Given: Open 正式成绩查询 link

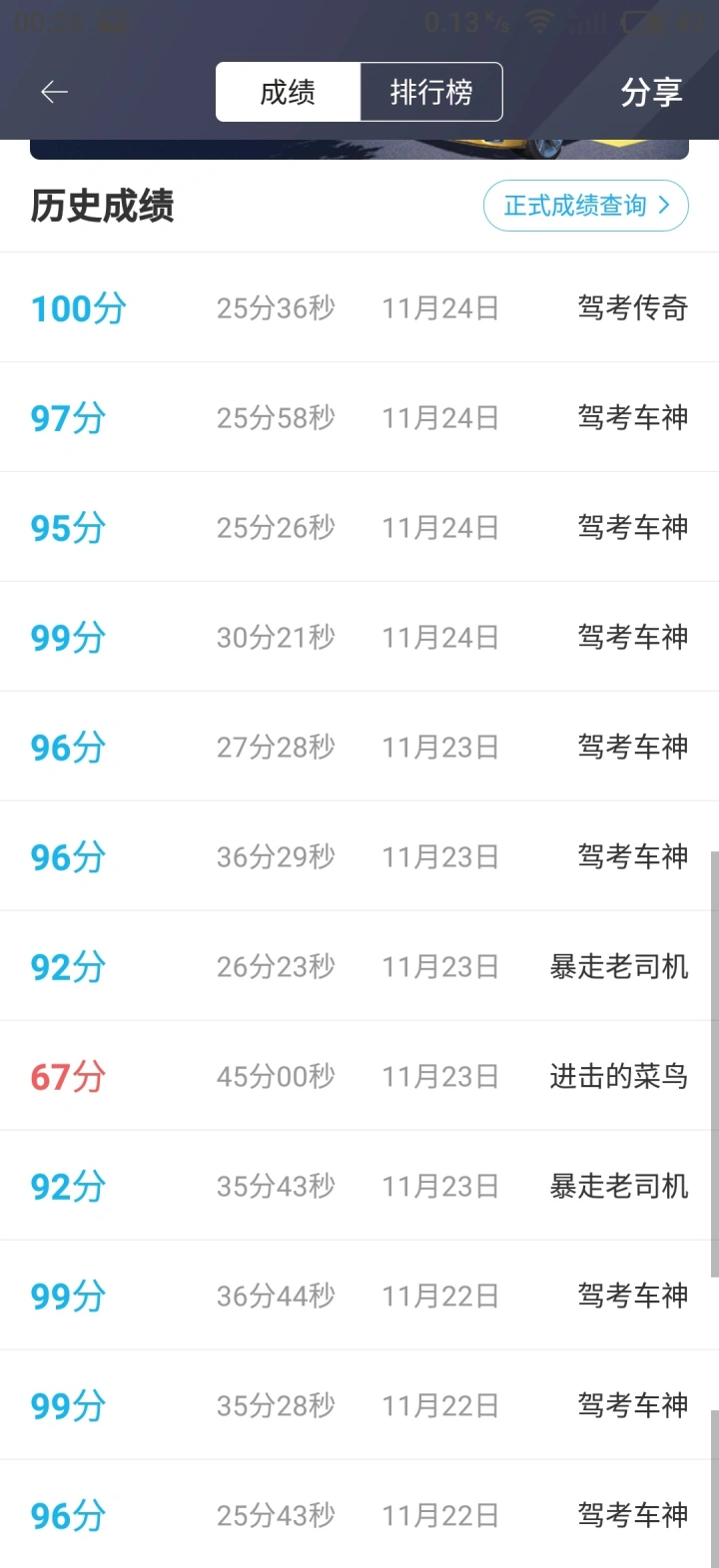Looking at the screenshot, I should tap(586, 206).
